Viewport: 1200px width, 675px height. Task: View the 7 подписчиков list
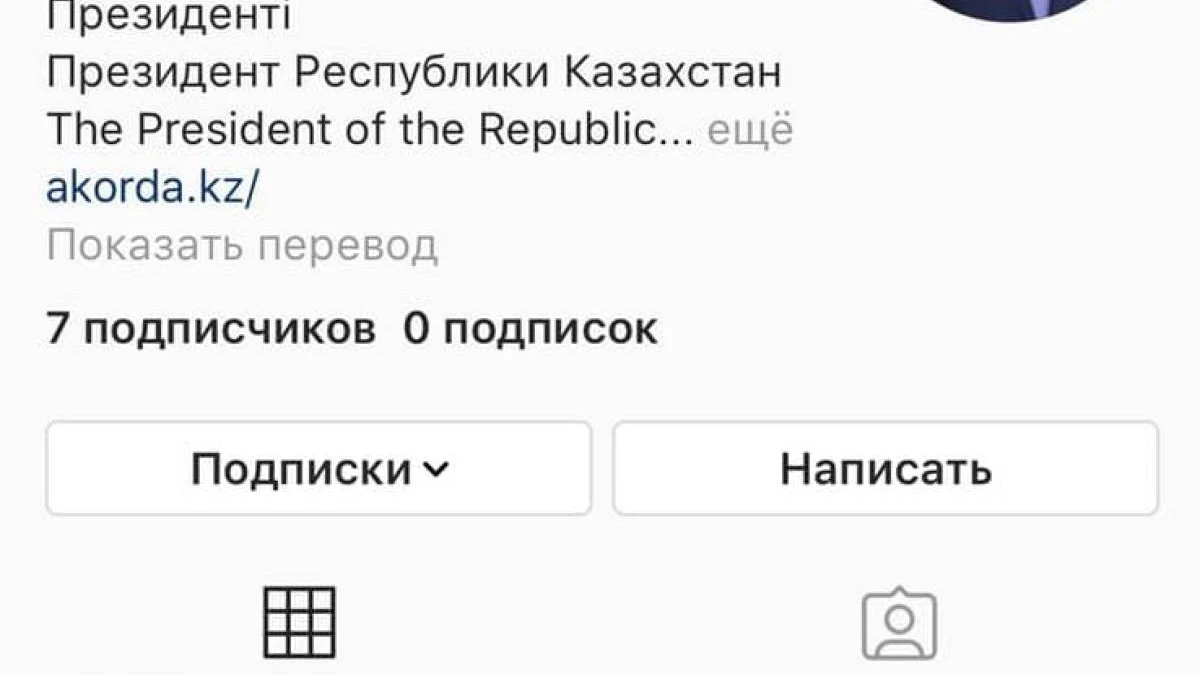coord(212,330)
